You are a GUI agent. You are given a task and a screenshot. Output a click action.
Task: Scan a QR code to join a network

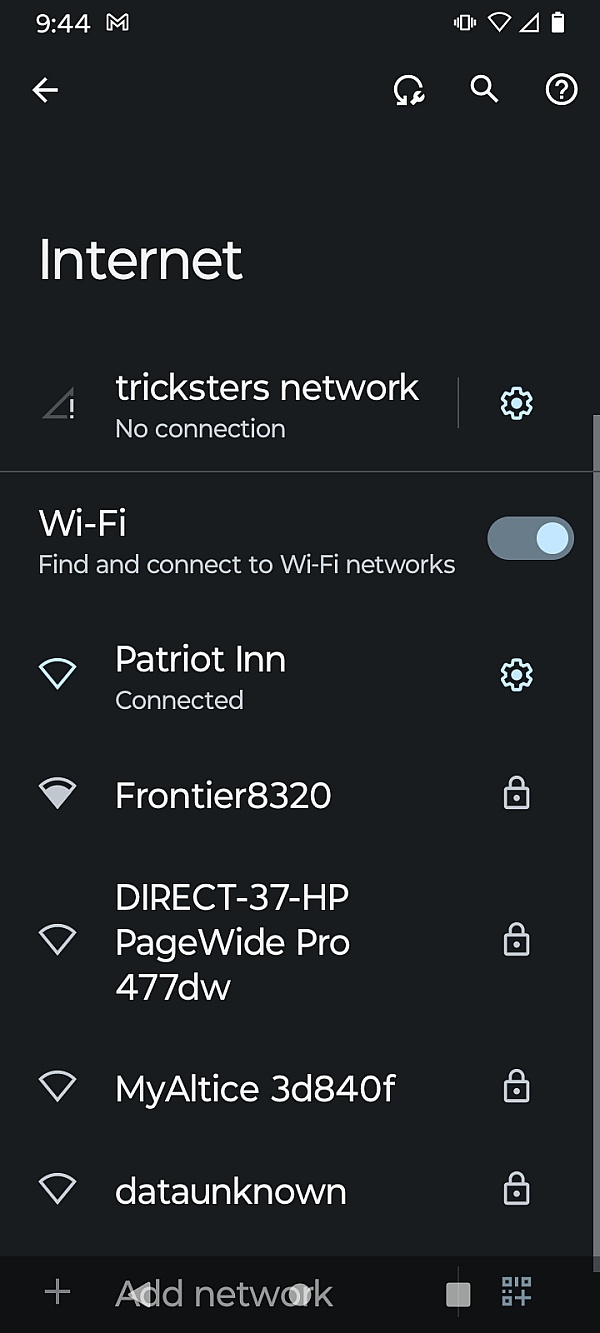[516, 1292]
